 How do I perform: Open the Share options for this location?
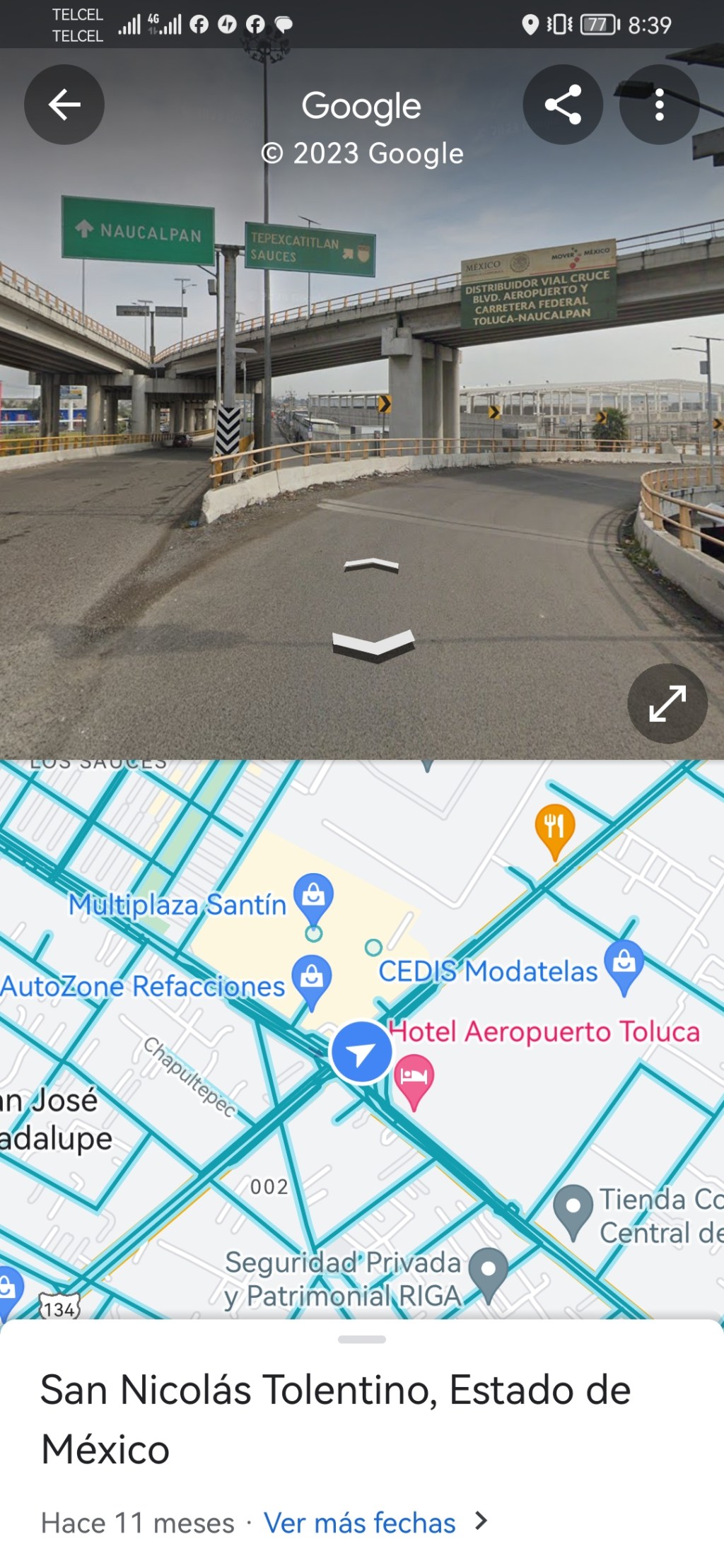(562, 104)
